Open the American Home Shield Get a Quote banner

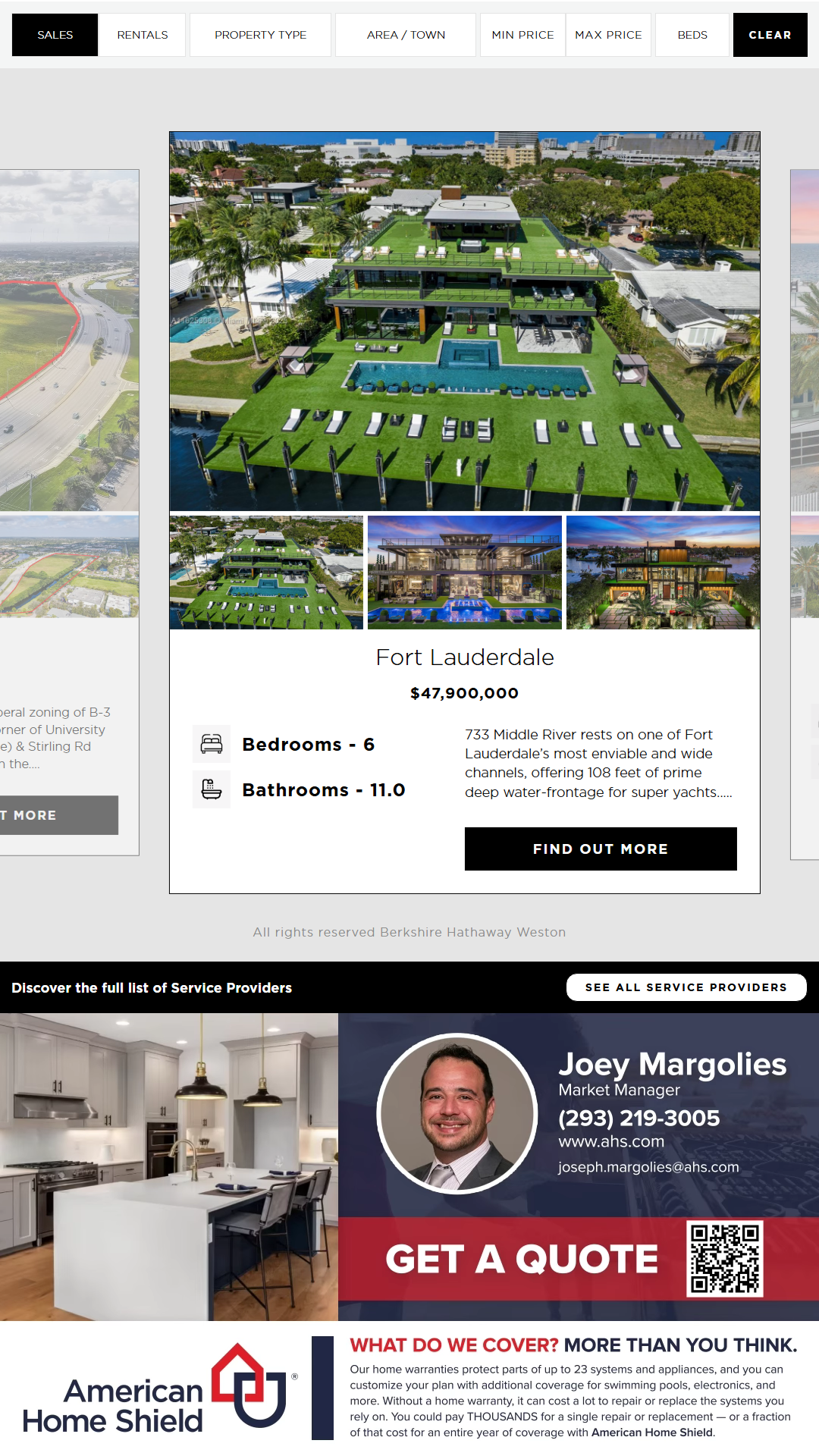point(521,1259)
